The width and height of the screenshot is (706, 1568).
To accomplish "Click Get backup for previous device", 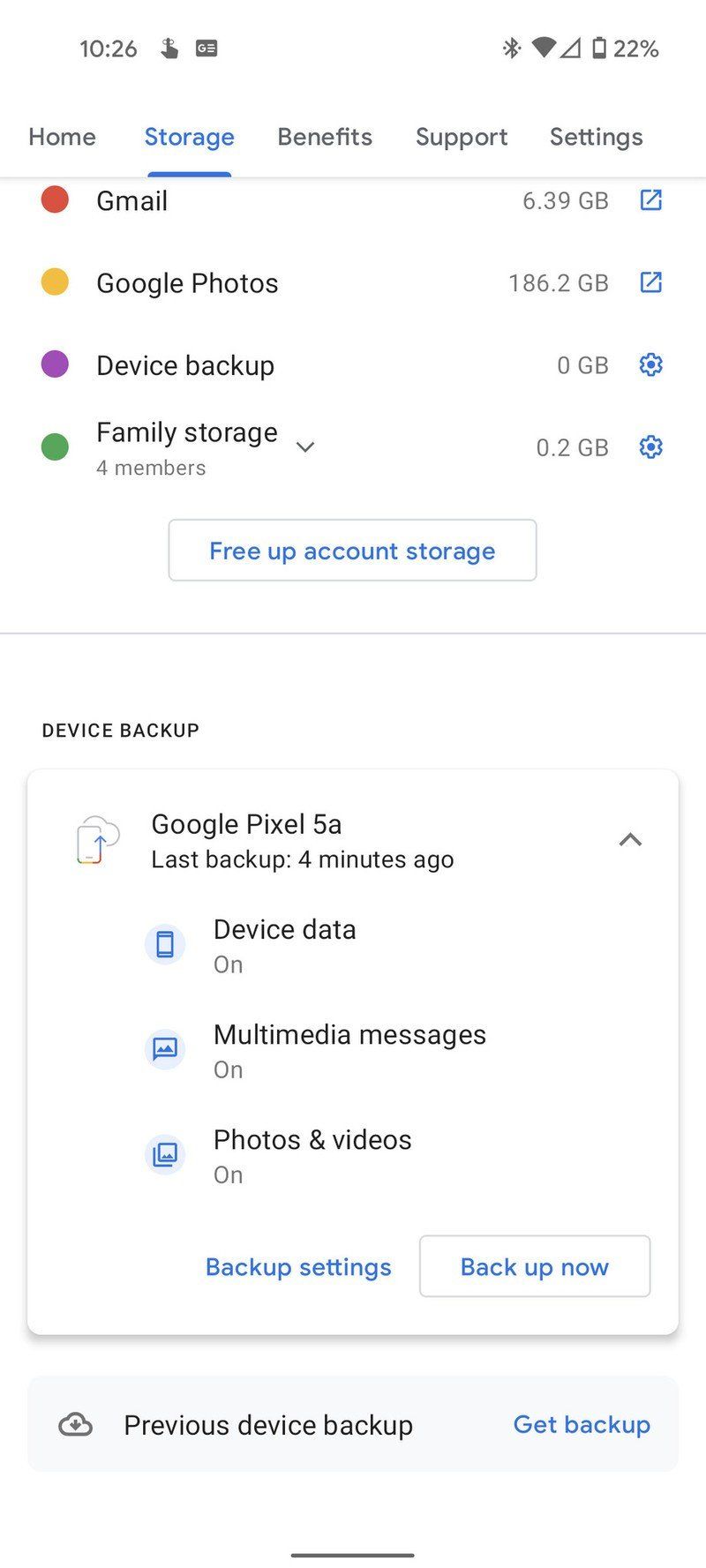I will tap(582, 1424).
